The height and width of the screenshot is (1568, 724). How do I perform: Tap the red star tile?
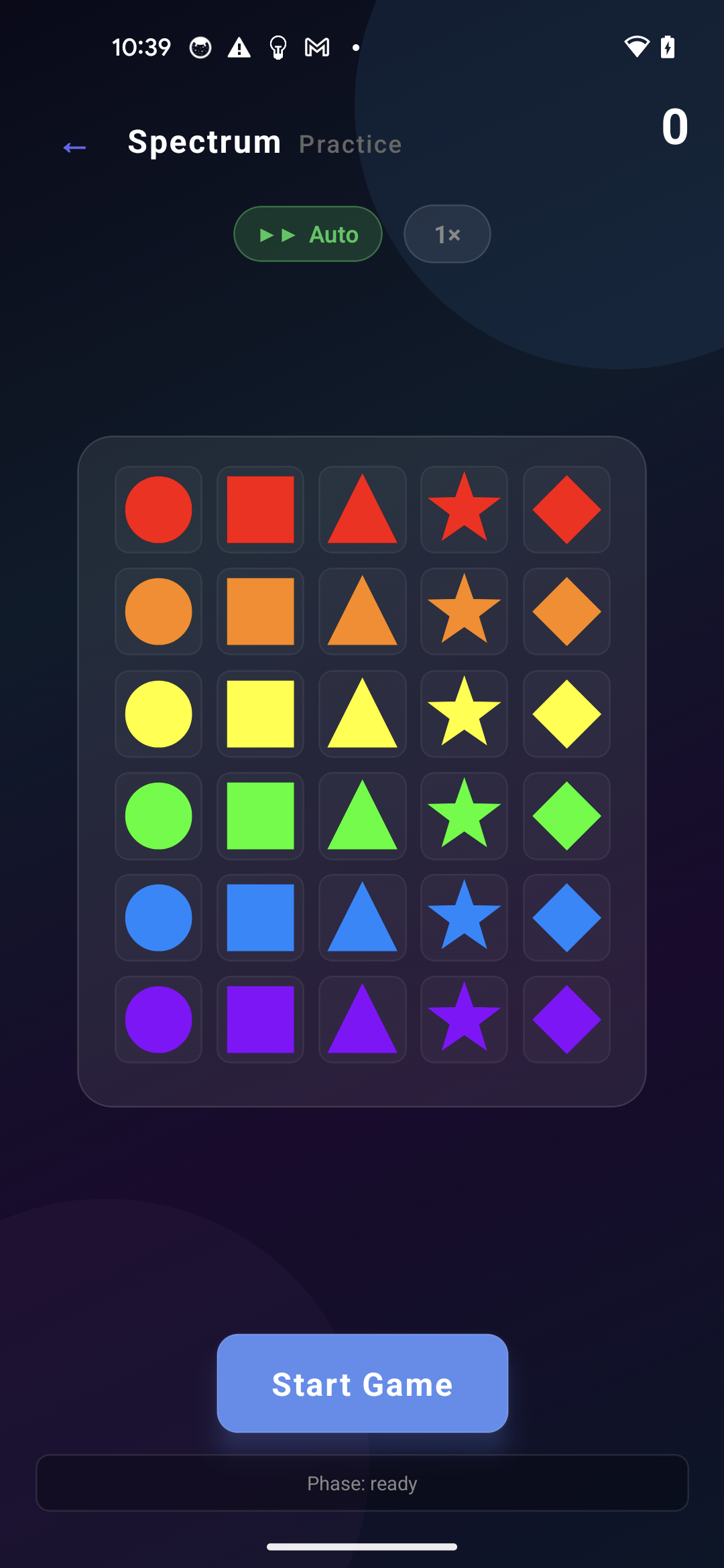point(464,509)
